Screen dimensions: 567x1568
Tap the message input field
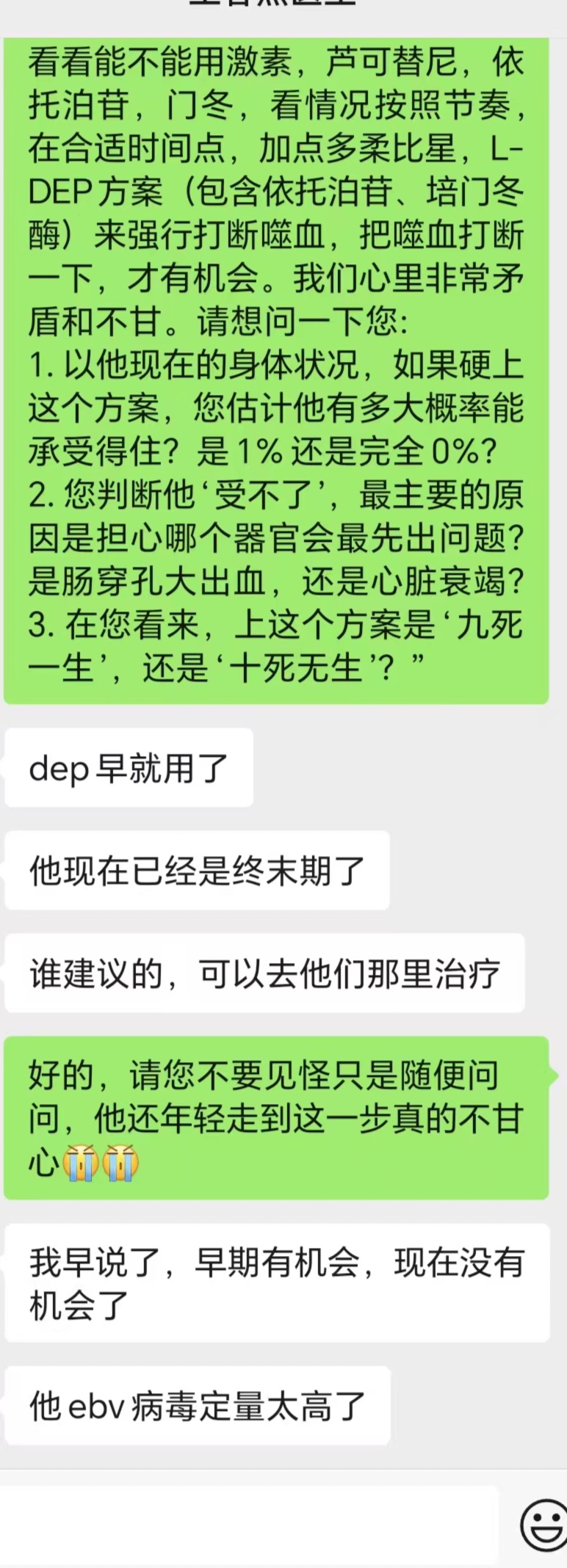(x=248, y=1524)
